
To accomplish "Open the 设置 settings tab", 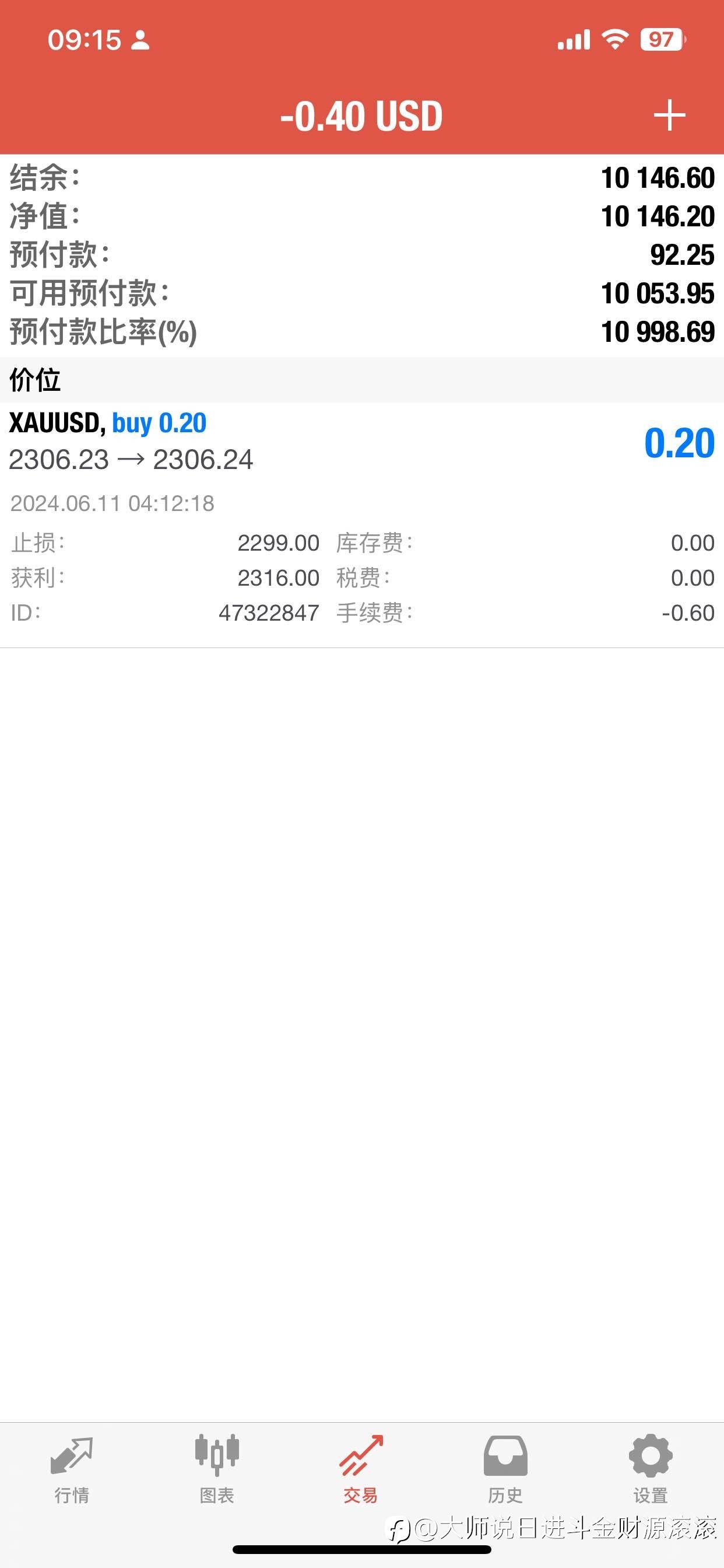I will coord(650,1468).
